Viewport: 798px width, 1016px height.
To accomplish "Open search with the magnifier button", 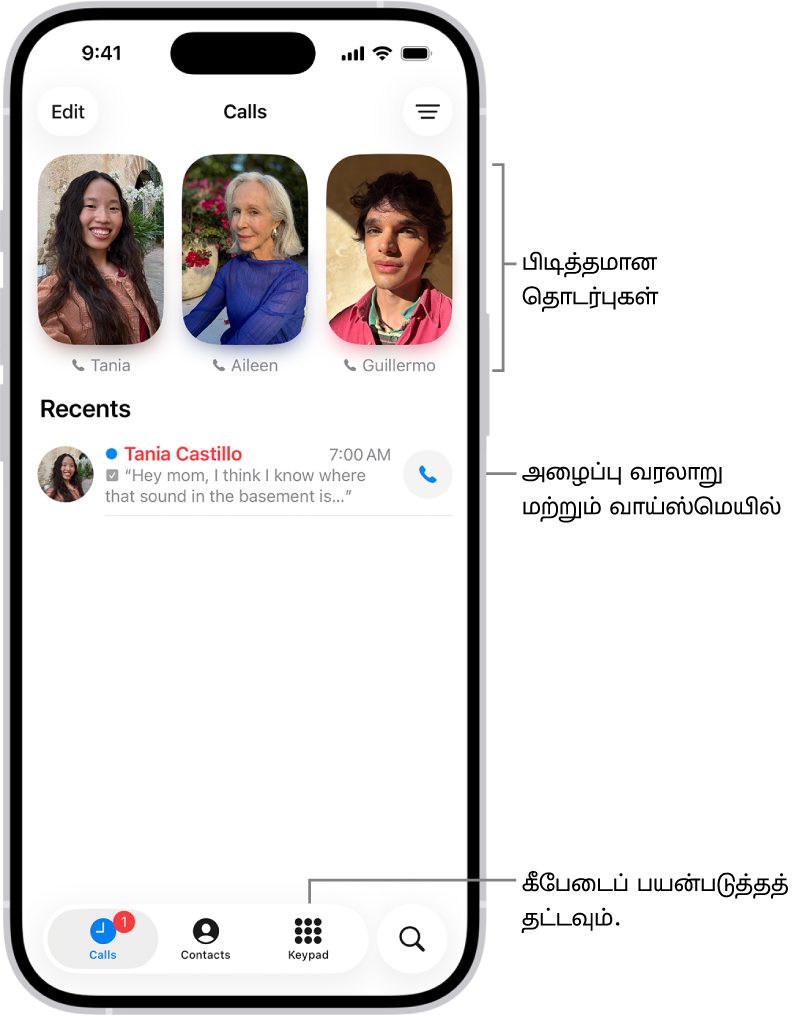I will pyautogui.click(x=412, y=939).
